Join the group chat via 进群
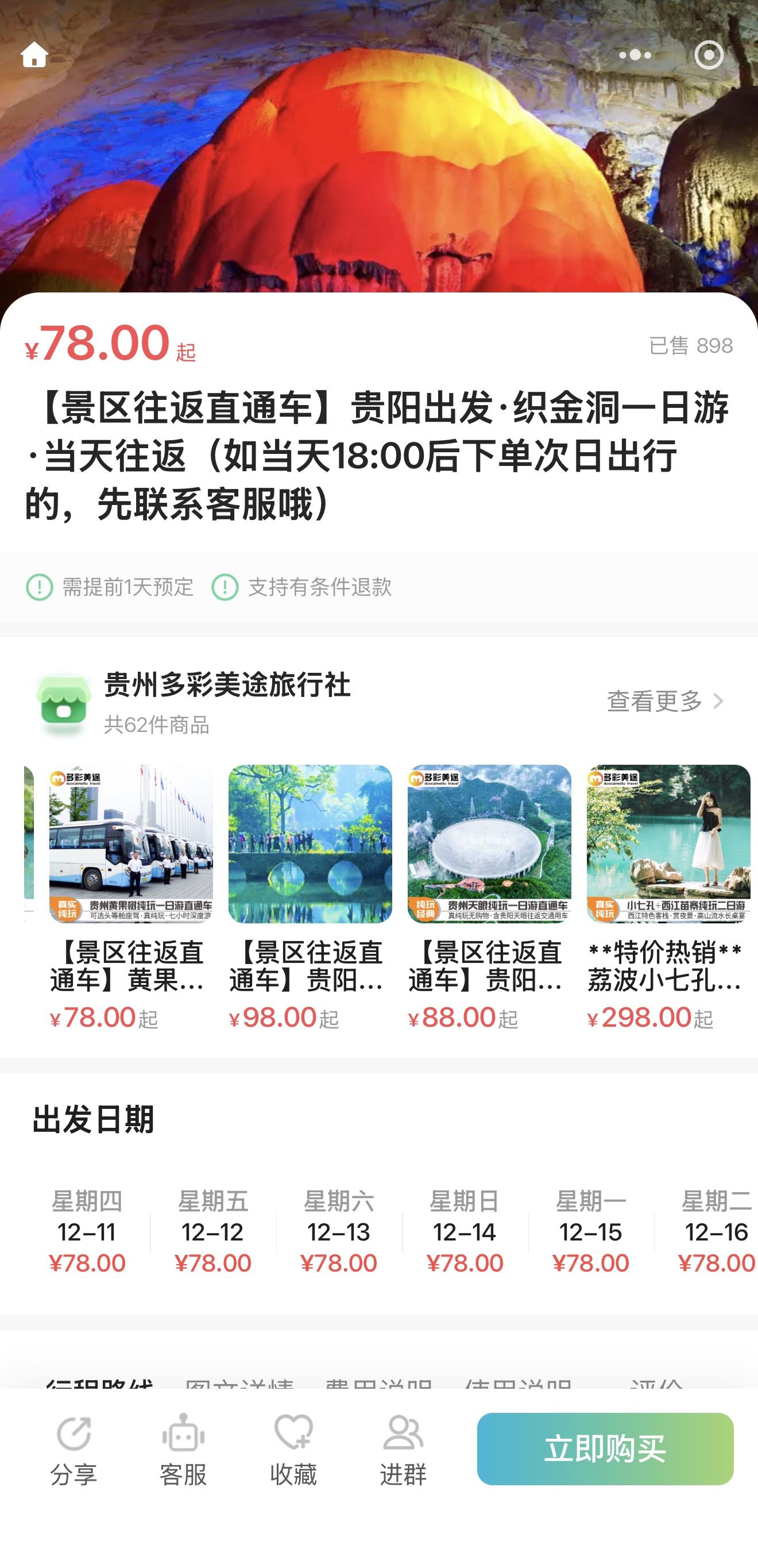The image size is (758, 1568). tap(403, 1449)
